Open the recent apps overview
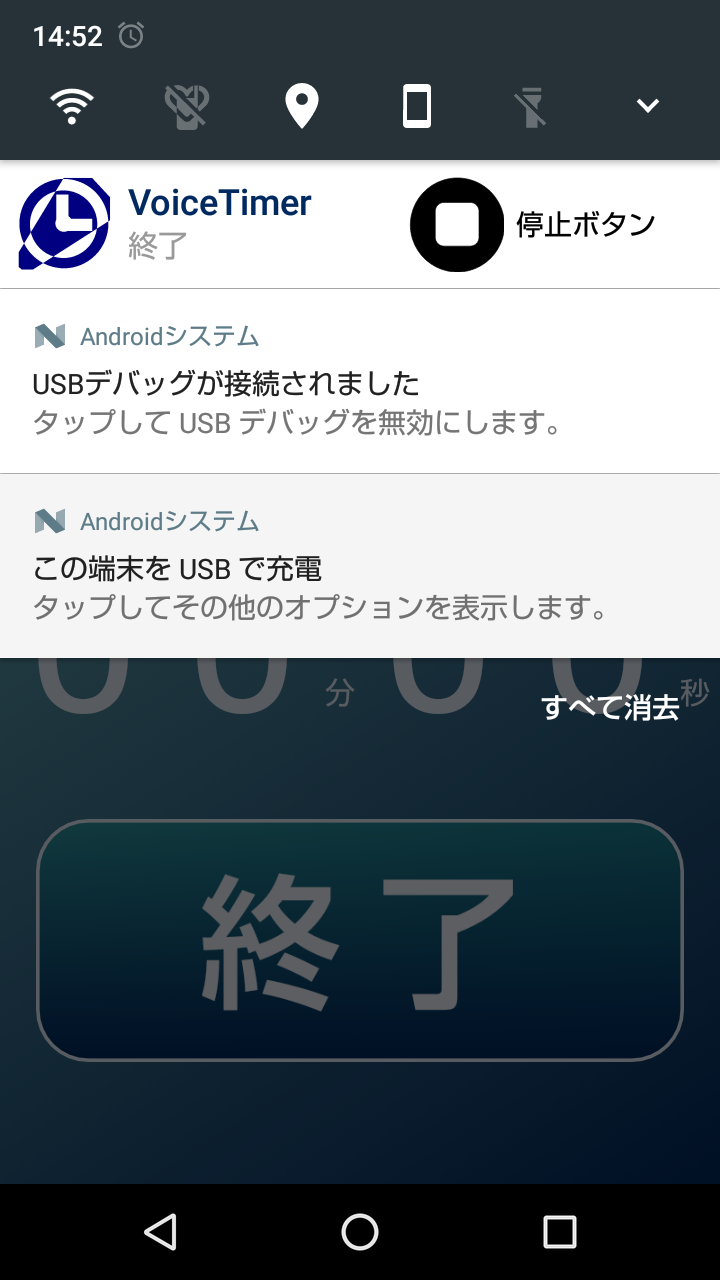The width and height of the screenshot is (720, 1280). pos(560,1232)
